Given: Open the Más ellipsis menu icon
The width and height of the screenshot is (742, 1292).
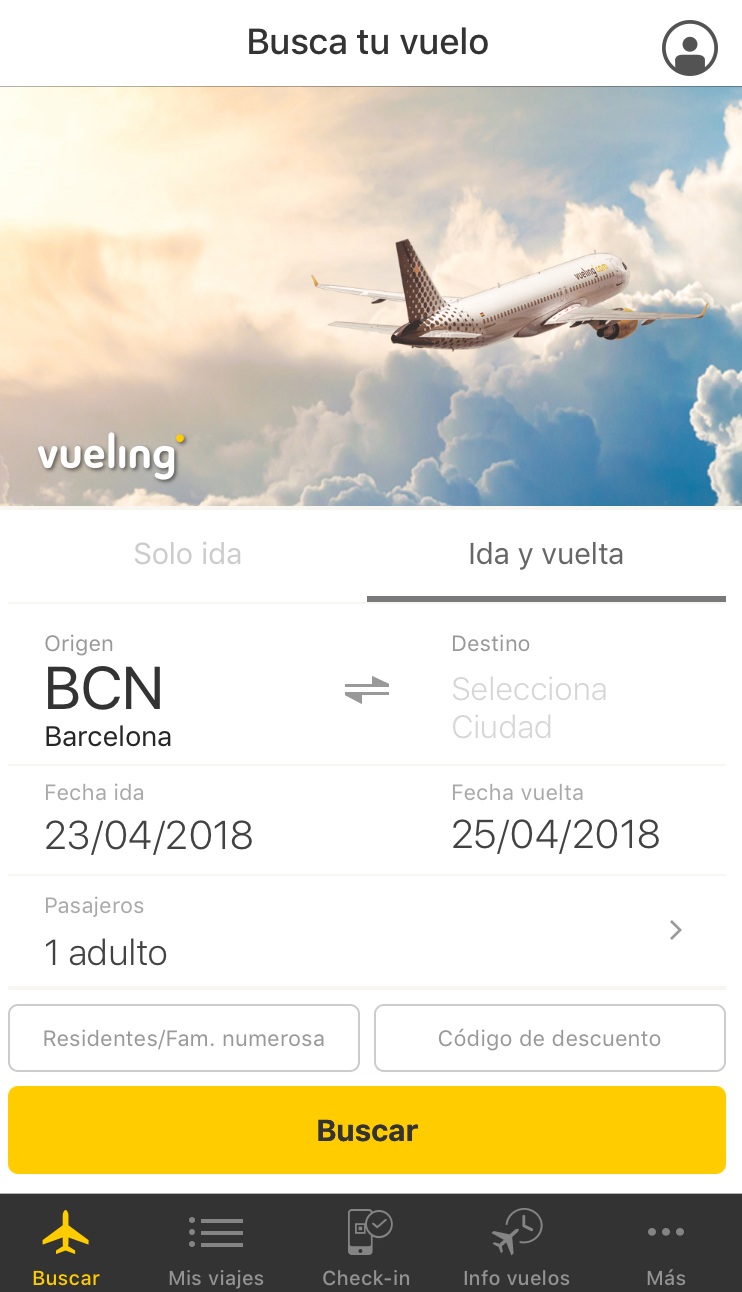Looking at the screenshot, I should click(x=666, y=1232).
